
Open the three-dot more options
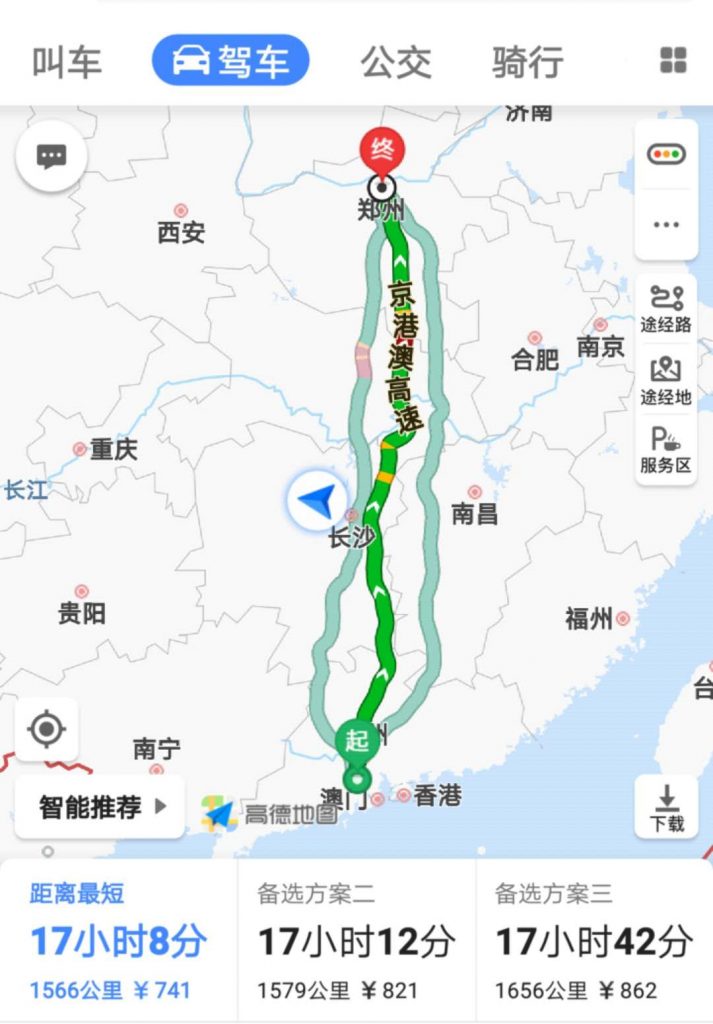click(x=666, y=225)
